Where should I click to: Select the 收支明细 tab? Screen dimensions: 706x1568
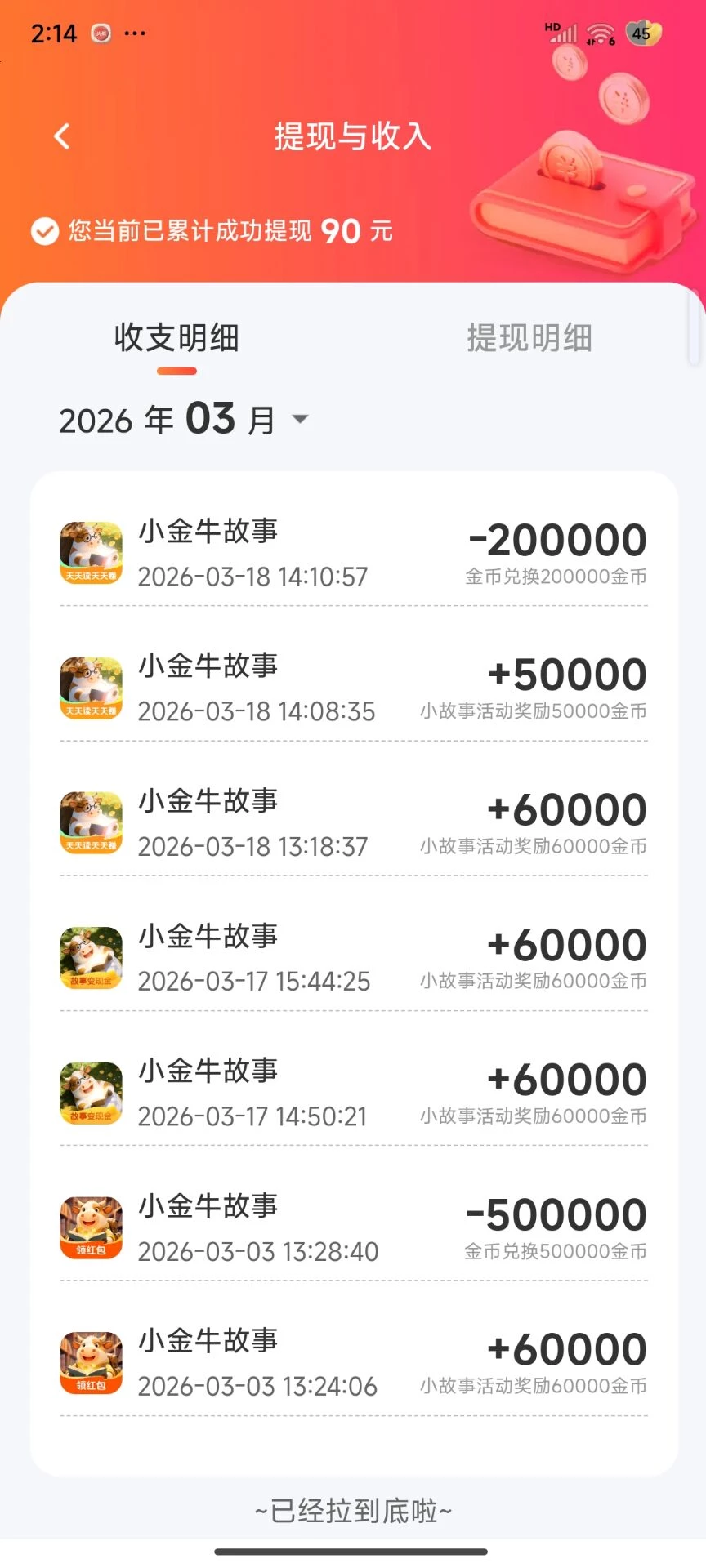(x=176, y=338)
